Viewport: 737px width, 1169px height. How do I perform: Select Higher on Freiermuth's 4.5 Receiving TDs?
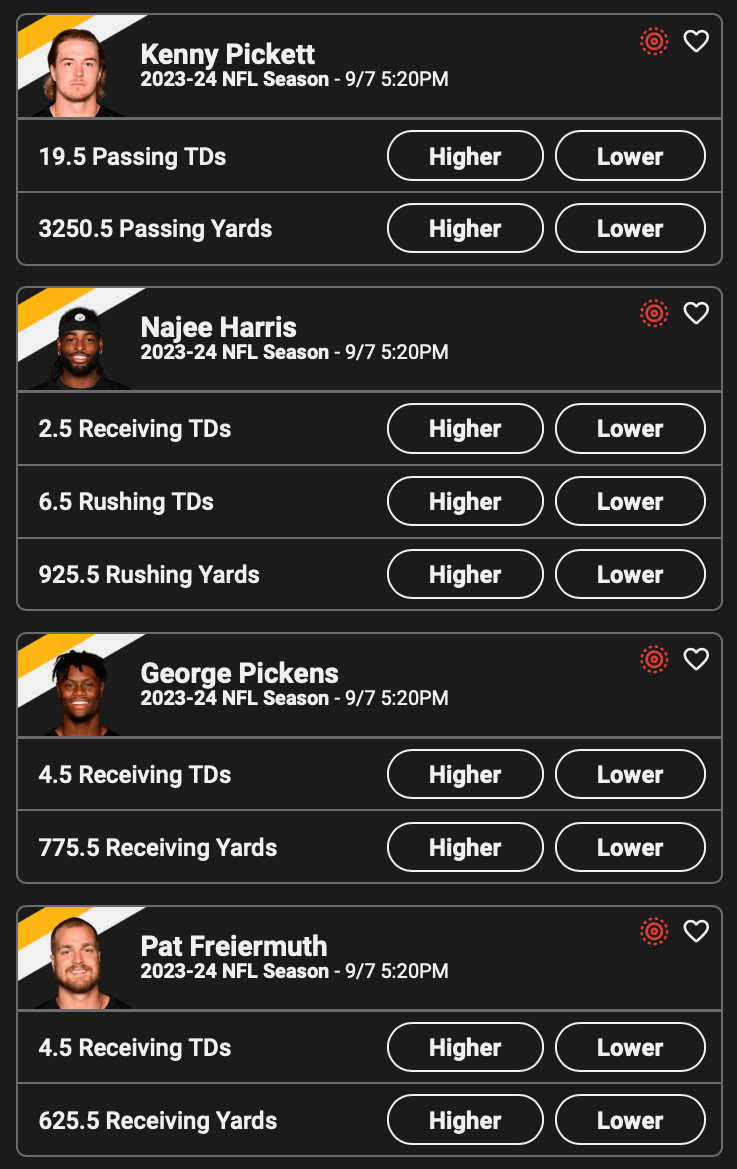tap(465, 1047)
